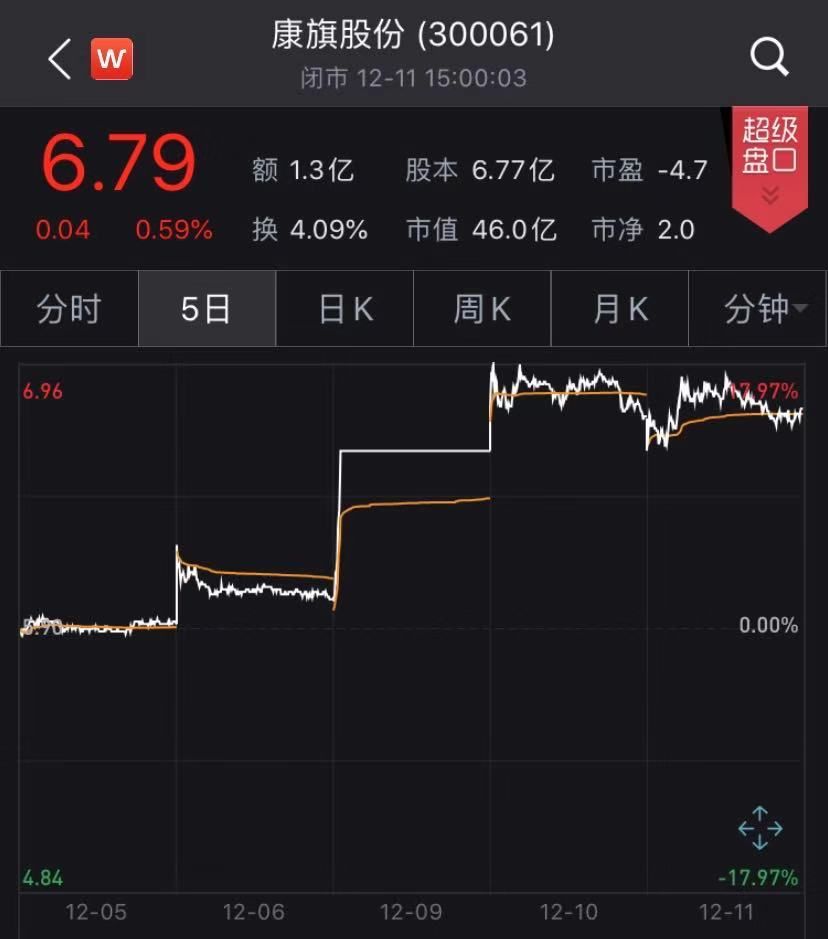The image size is (828, 939).
Task: View the 月K chart
Action: coord(620,309)
